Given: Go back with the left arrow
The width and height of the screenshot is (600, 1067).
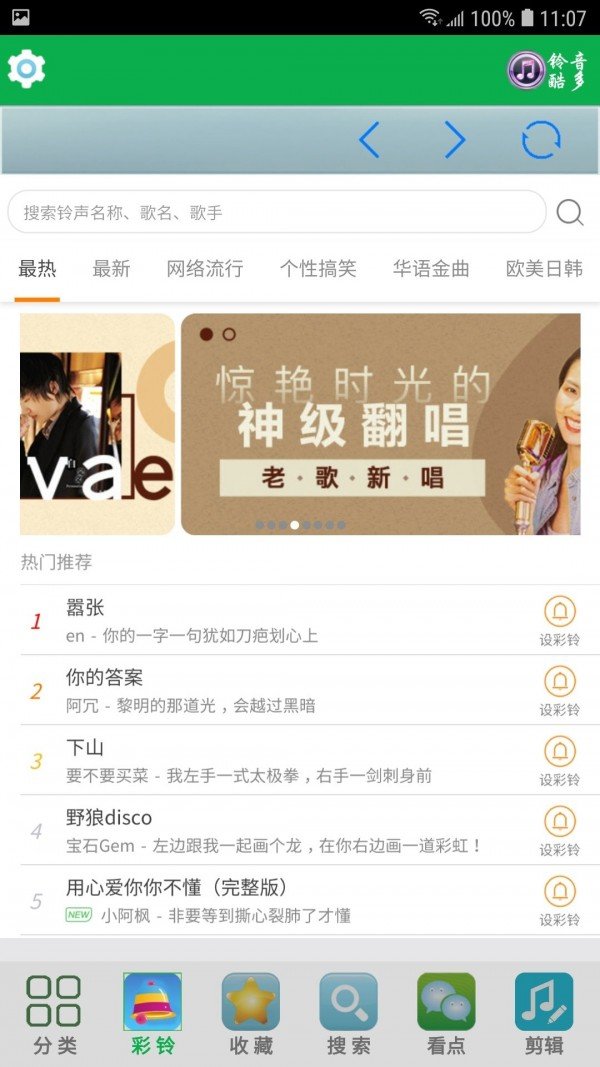Looking at the screenshot, I should pos(369,140).
